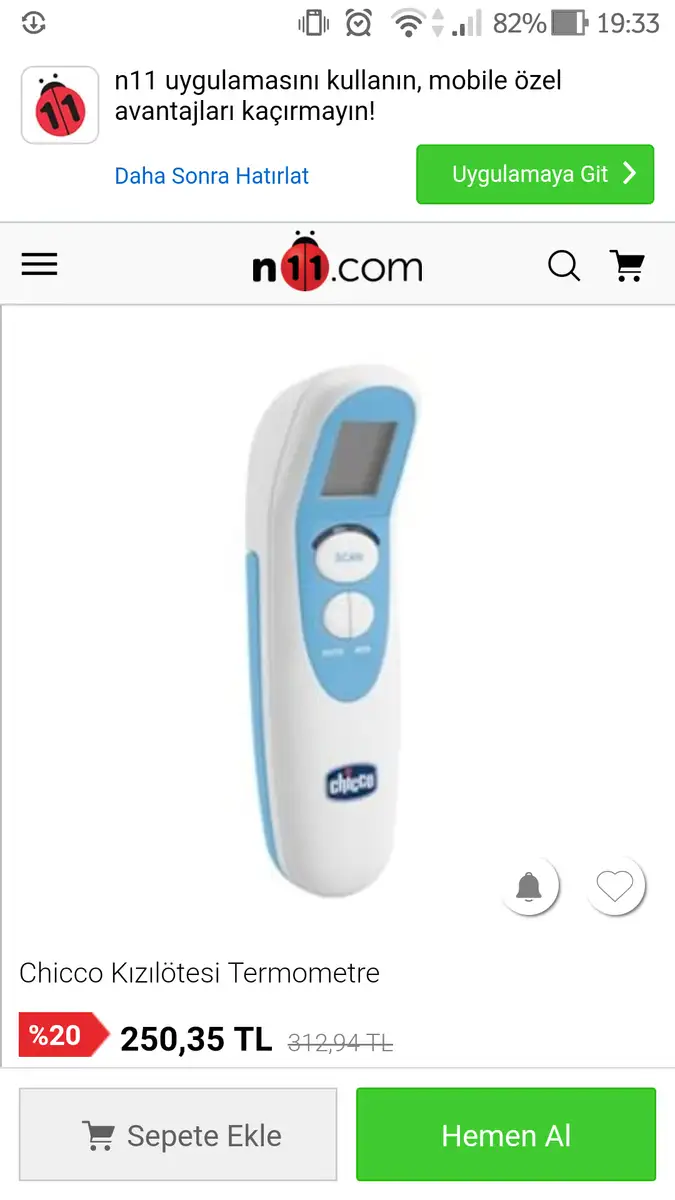The height and width of the screenshot is (1200, 675).
Task: Tap Daha Sonra Hatırlat link
Action: (212, 176)
